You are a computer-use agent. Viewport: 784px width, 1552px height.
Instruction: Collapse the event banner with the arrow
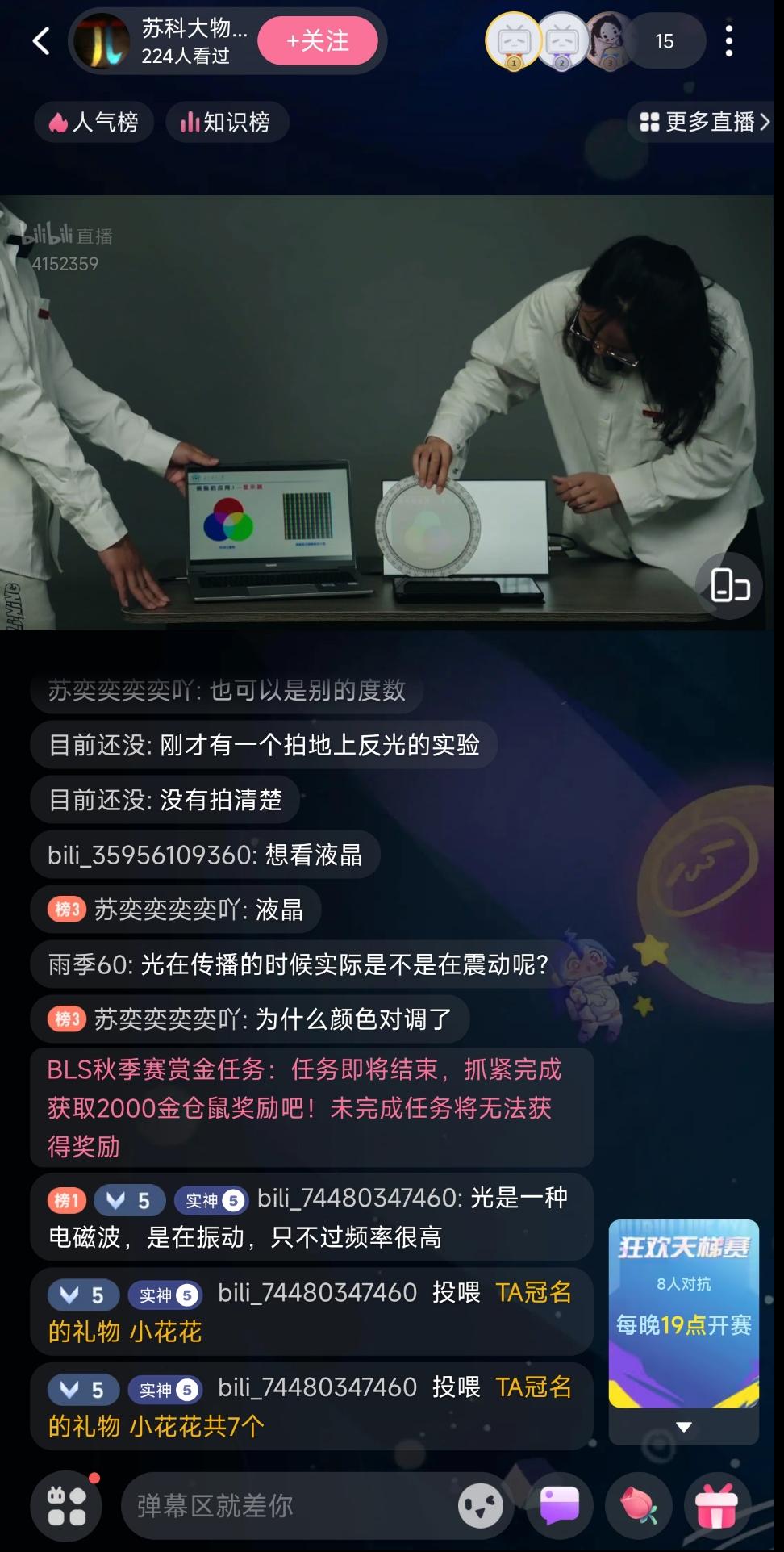coord(683,1427)
